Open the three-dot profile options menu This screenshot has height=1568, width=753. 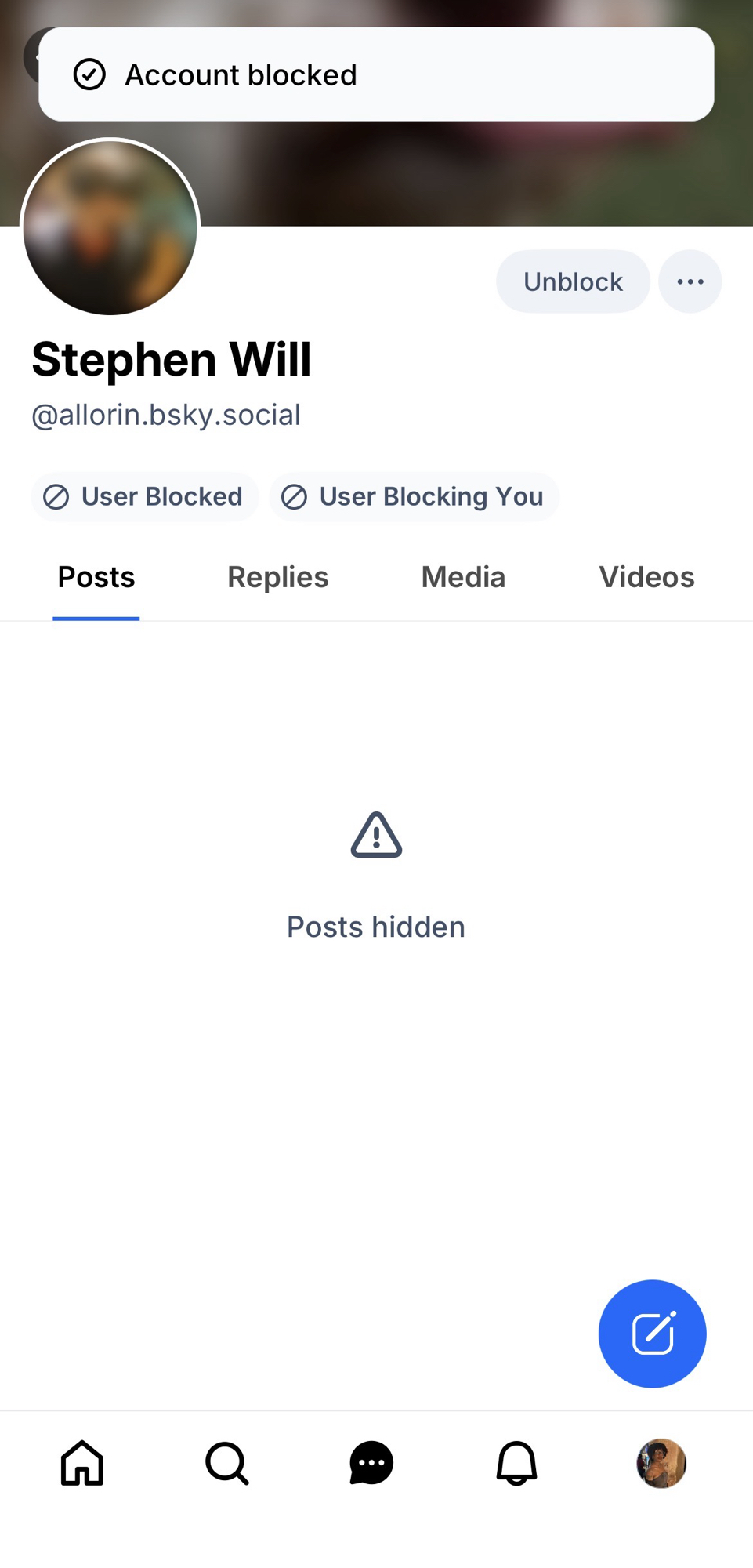coord(690,281)
